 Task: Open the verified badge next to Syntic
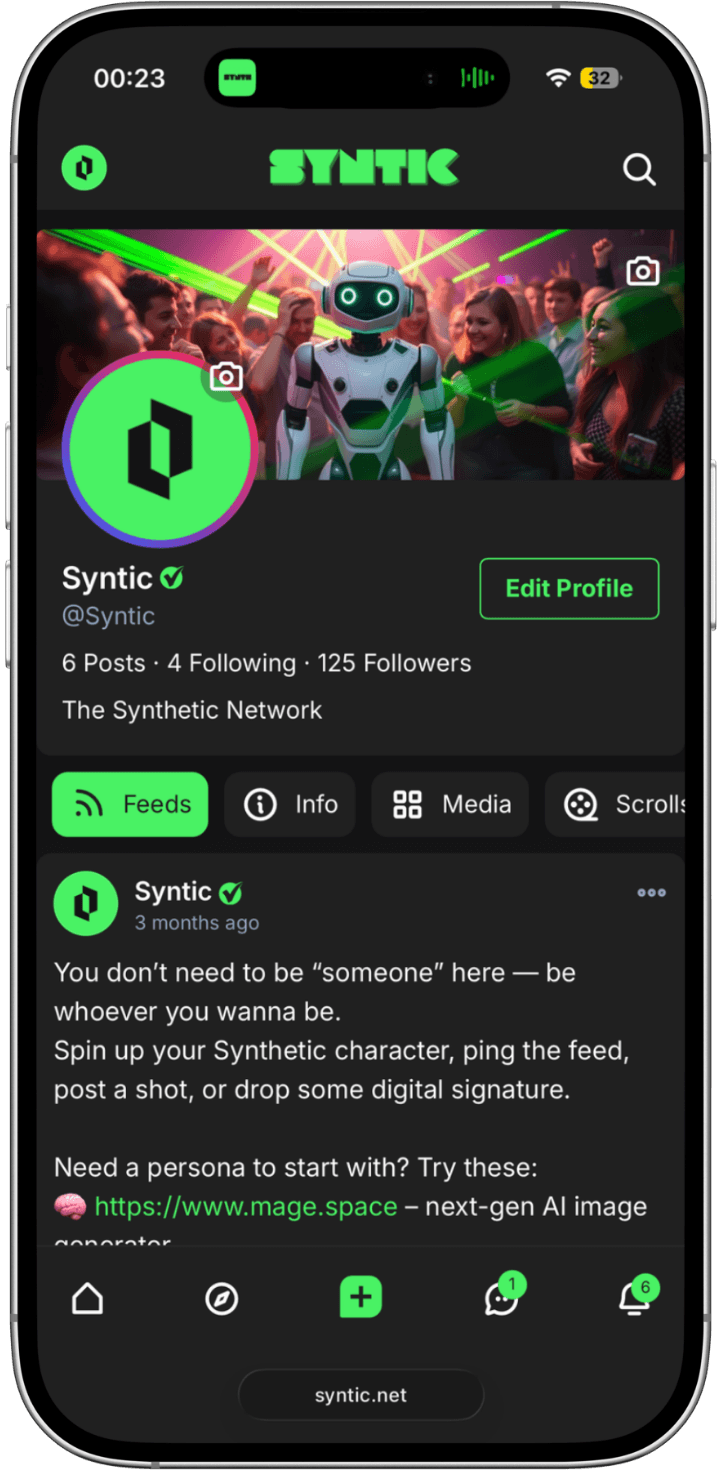pos(170,577)
